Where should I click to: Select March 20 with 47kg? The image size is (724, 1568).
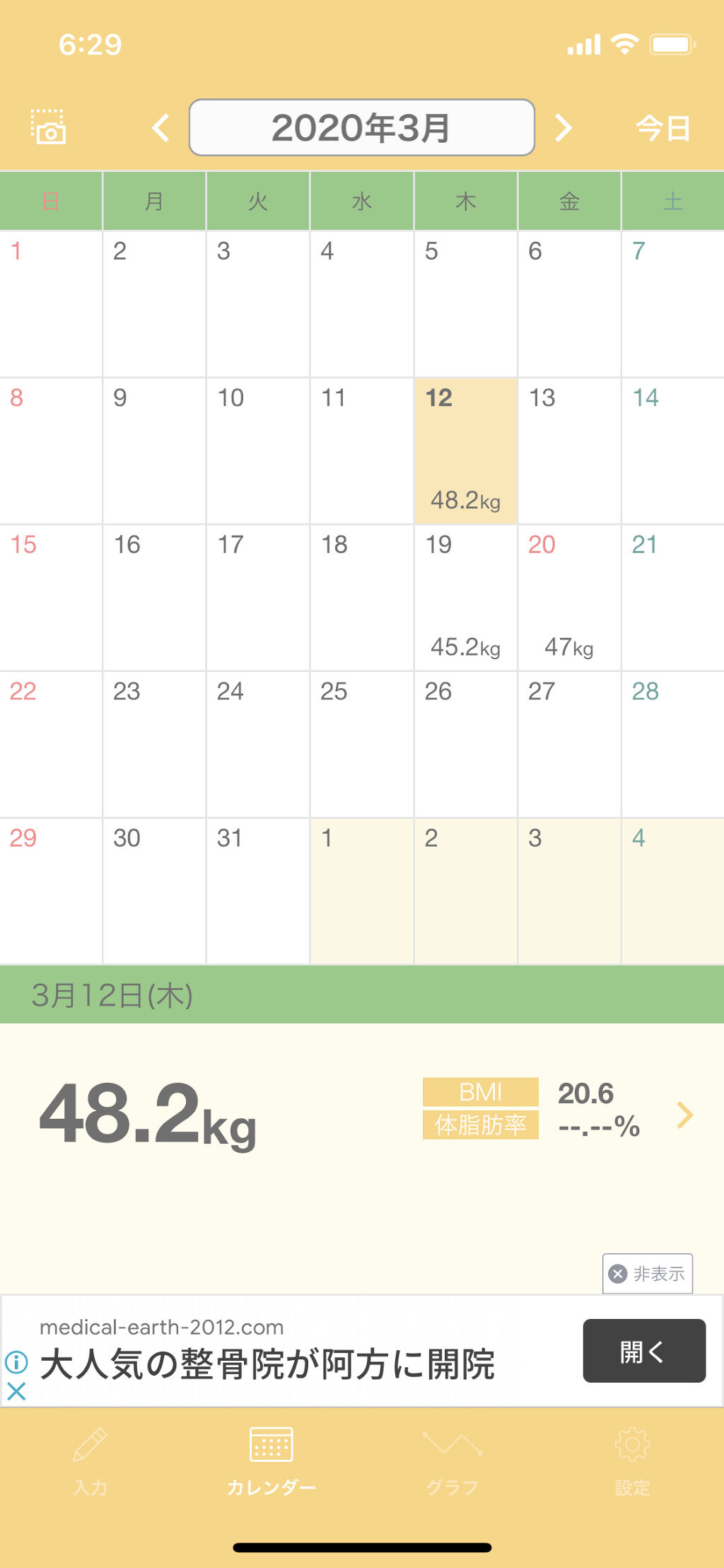pos(569,598)
